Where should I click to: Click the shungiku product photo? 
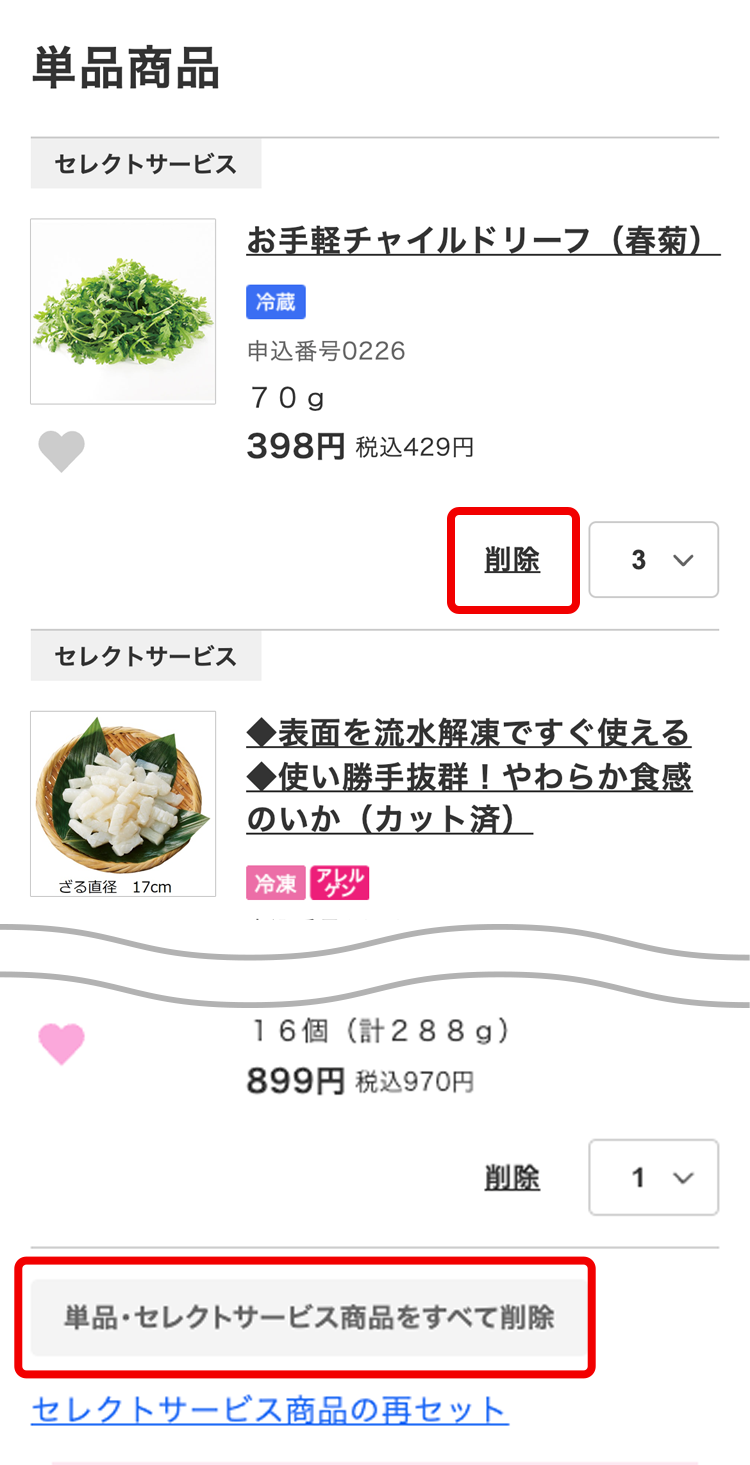(122, 311)
